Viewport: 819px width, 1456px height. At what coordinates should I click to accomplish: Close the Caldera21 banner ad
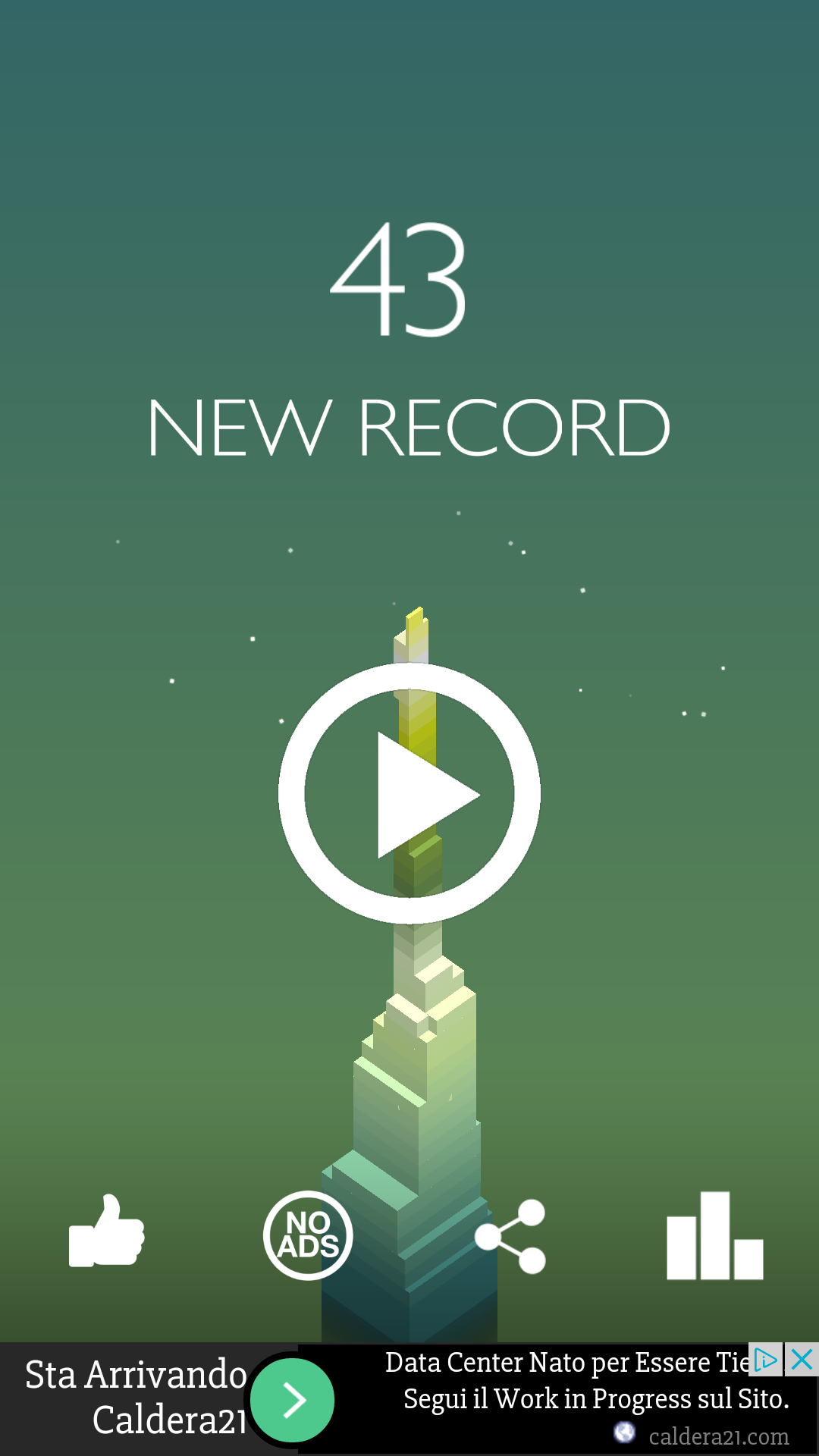802,1360
